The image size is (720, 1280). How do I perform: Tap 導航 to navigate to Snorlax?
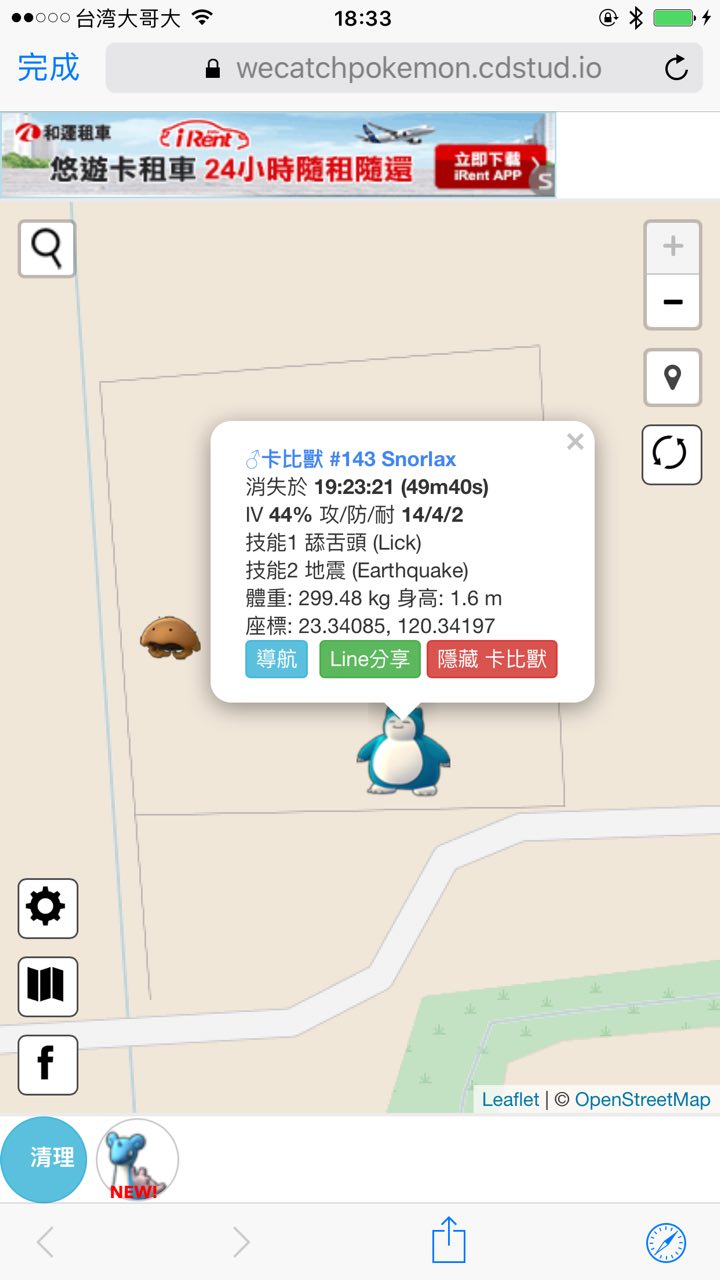[x=276, y=660]
